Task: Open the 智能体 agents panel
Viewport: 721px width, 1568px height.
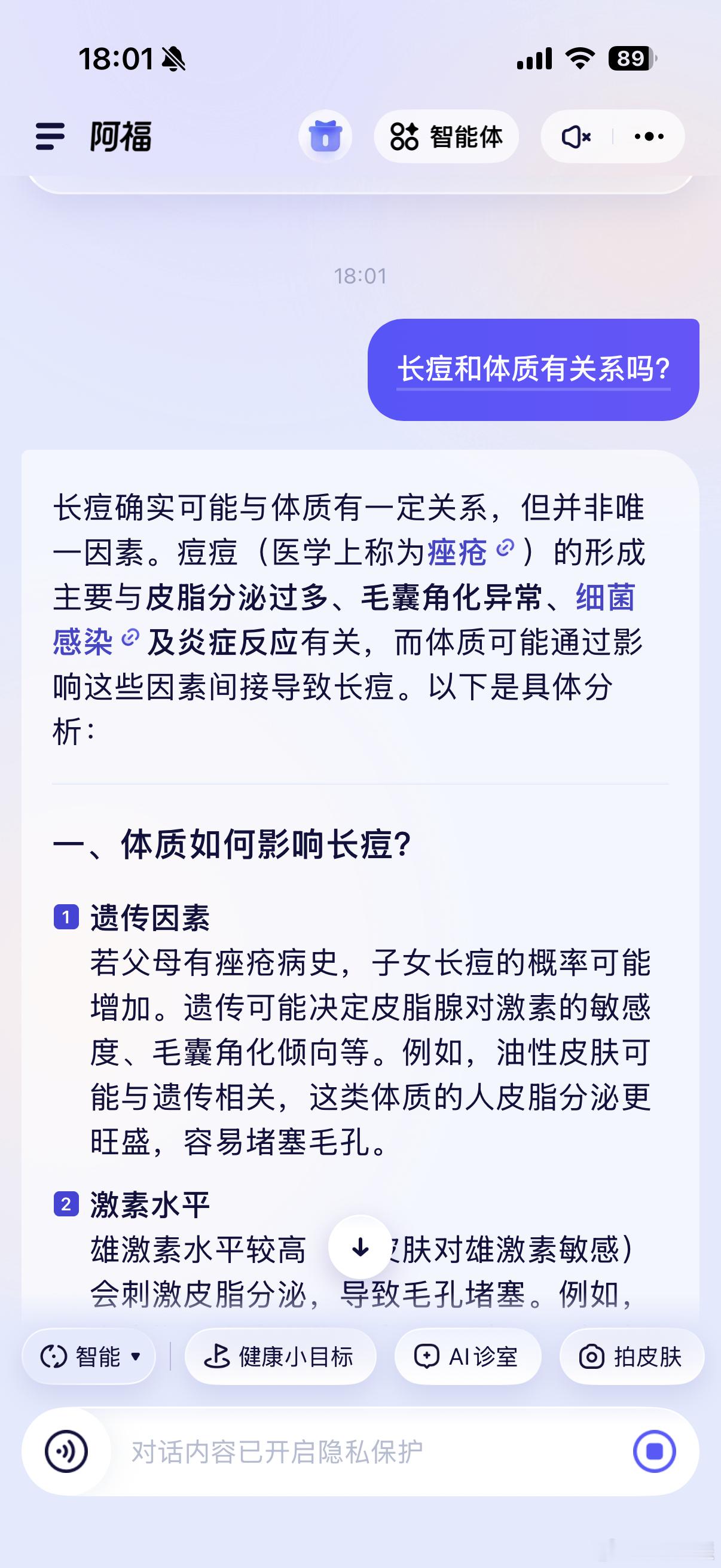Action: click(447, 136)
